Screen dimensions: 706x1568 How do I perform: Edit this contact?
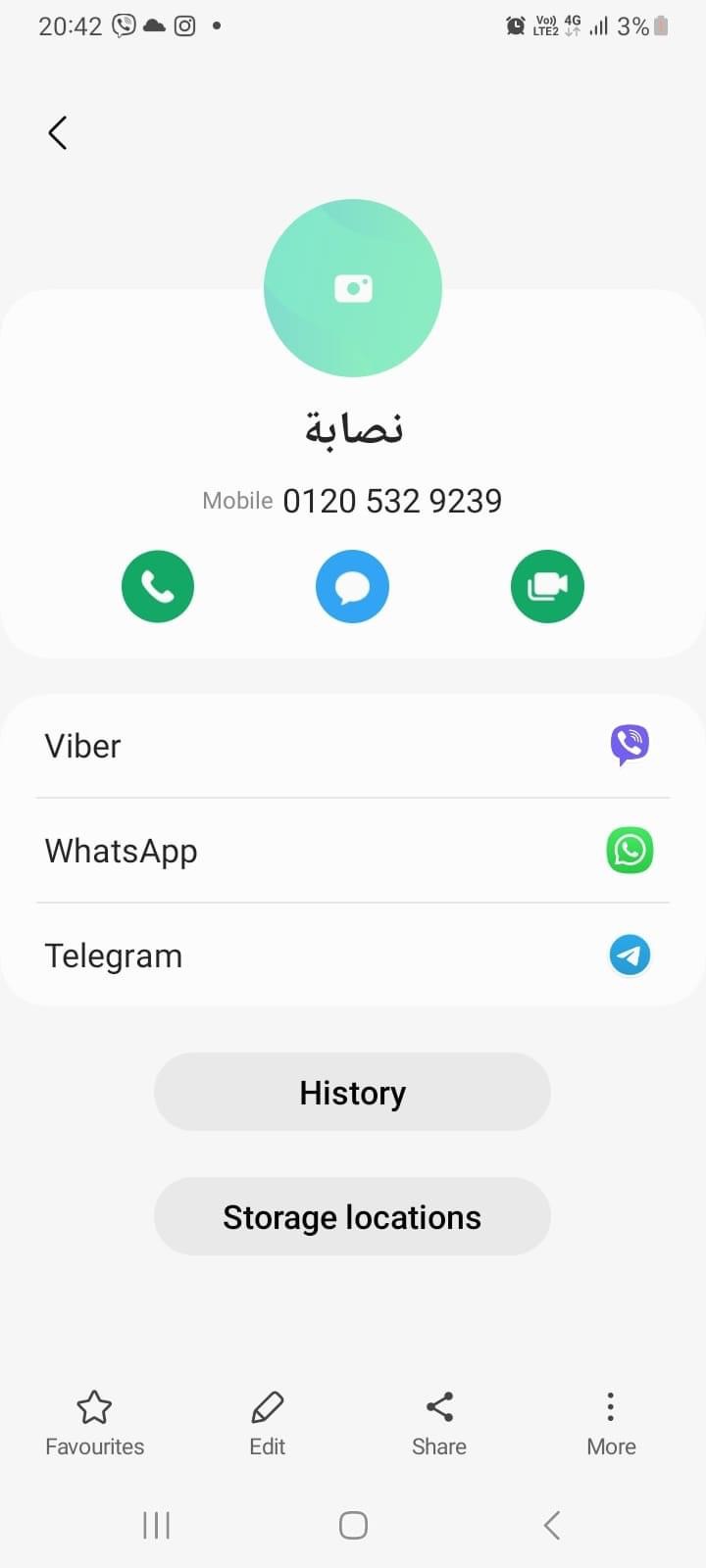(267, 1423)
